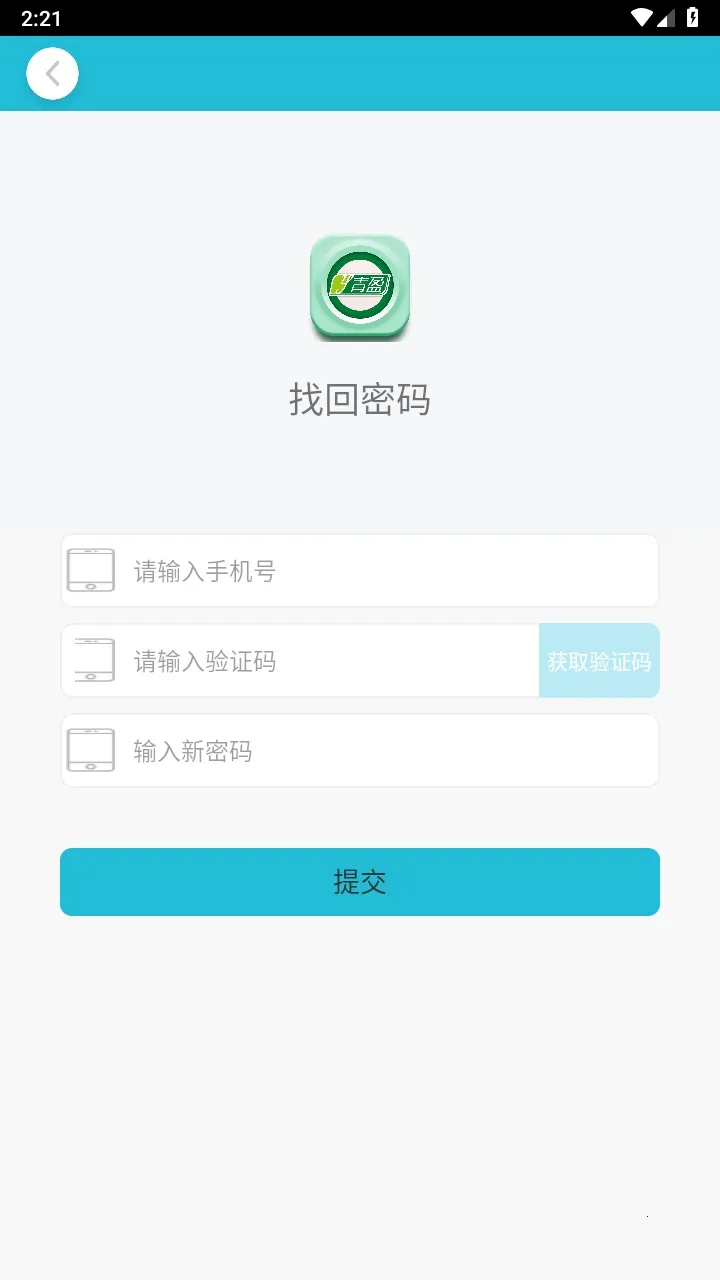Image resolution: width=720 pixels, height=1280 pixels.
Task: Click the 2:21 clock in the status bar
Action: click(x=40, y=16)
